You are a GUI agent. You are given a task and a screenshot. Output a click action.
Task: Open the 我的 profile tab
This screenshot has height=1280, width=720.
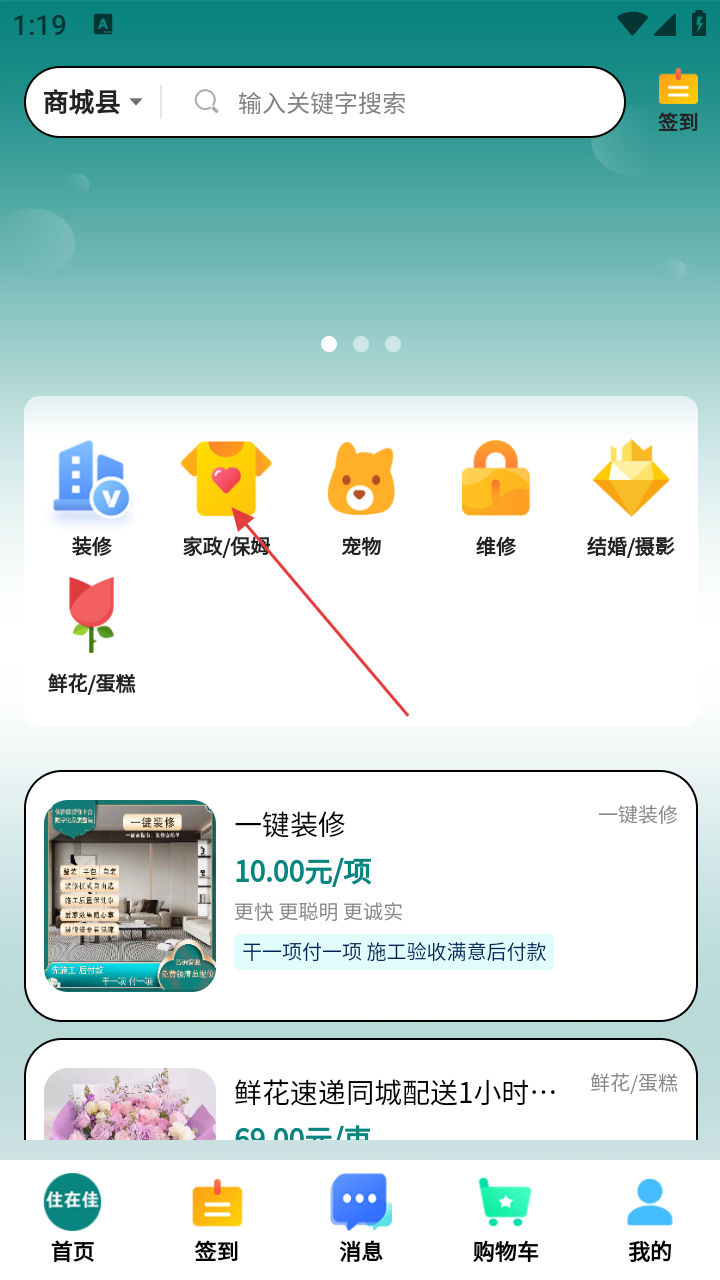point(649,1217)
